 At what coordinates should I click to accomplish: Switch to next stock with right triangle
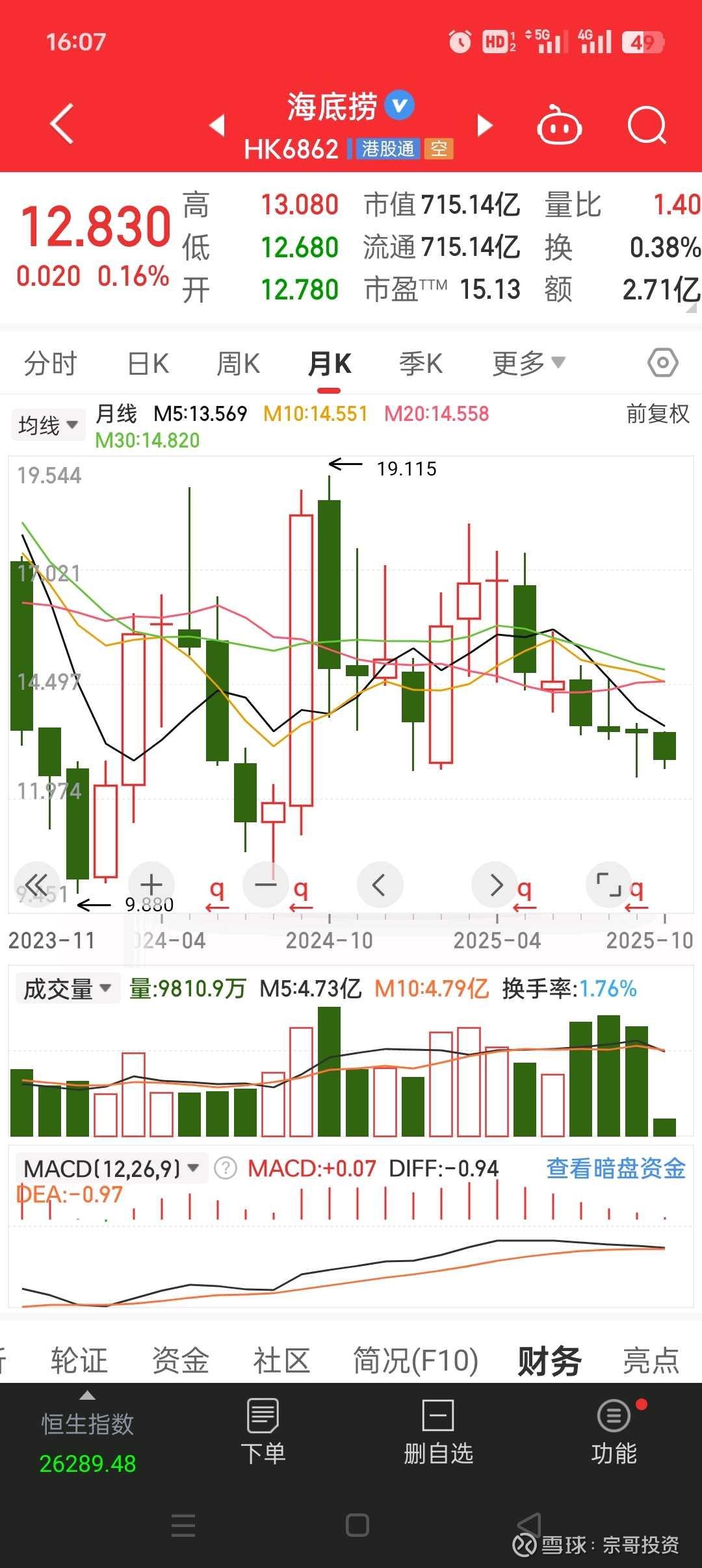click(x=484, y=125)
